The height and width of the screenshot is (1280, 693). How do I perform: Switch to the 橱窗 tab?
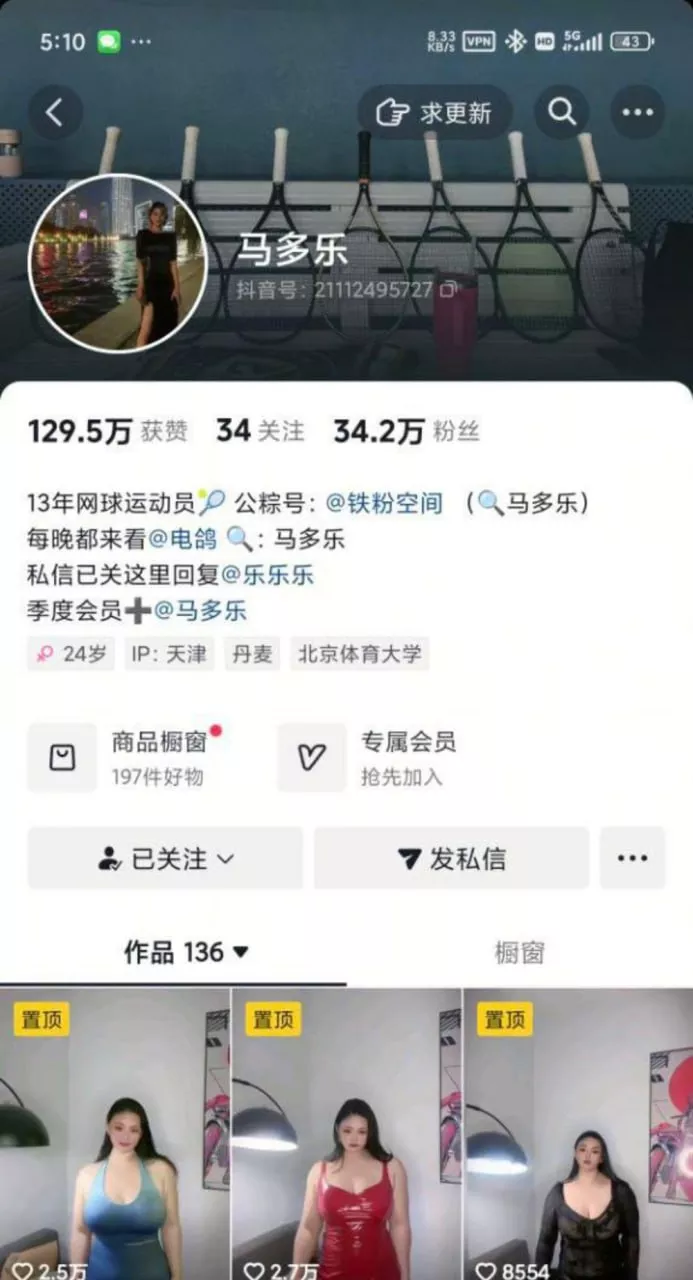(x=519, y=952)
